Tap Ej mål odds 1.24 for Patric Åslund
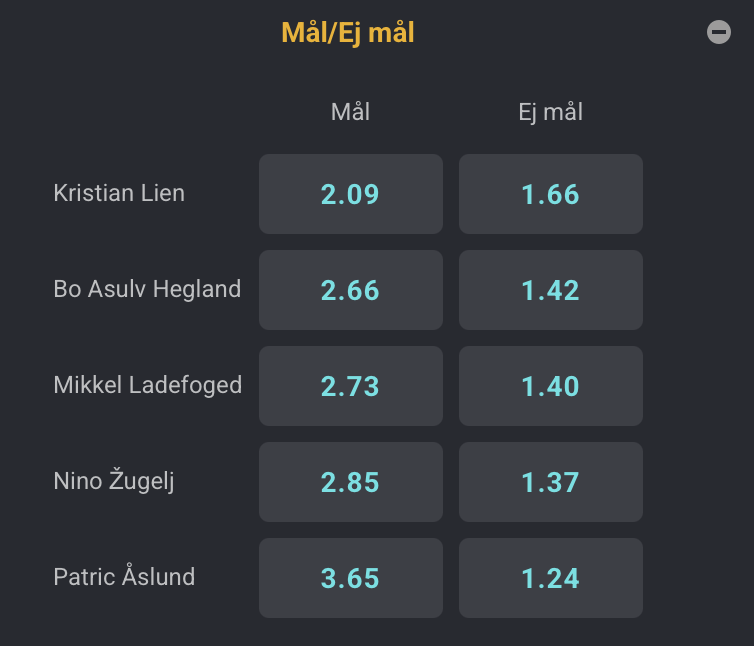 coord(551,578)
